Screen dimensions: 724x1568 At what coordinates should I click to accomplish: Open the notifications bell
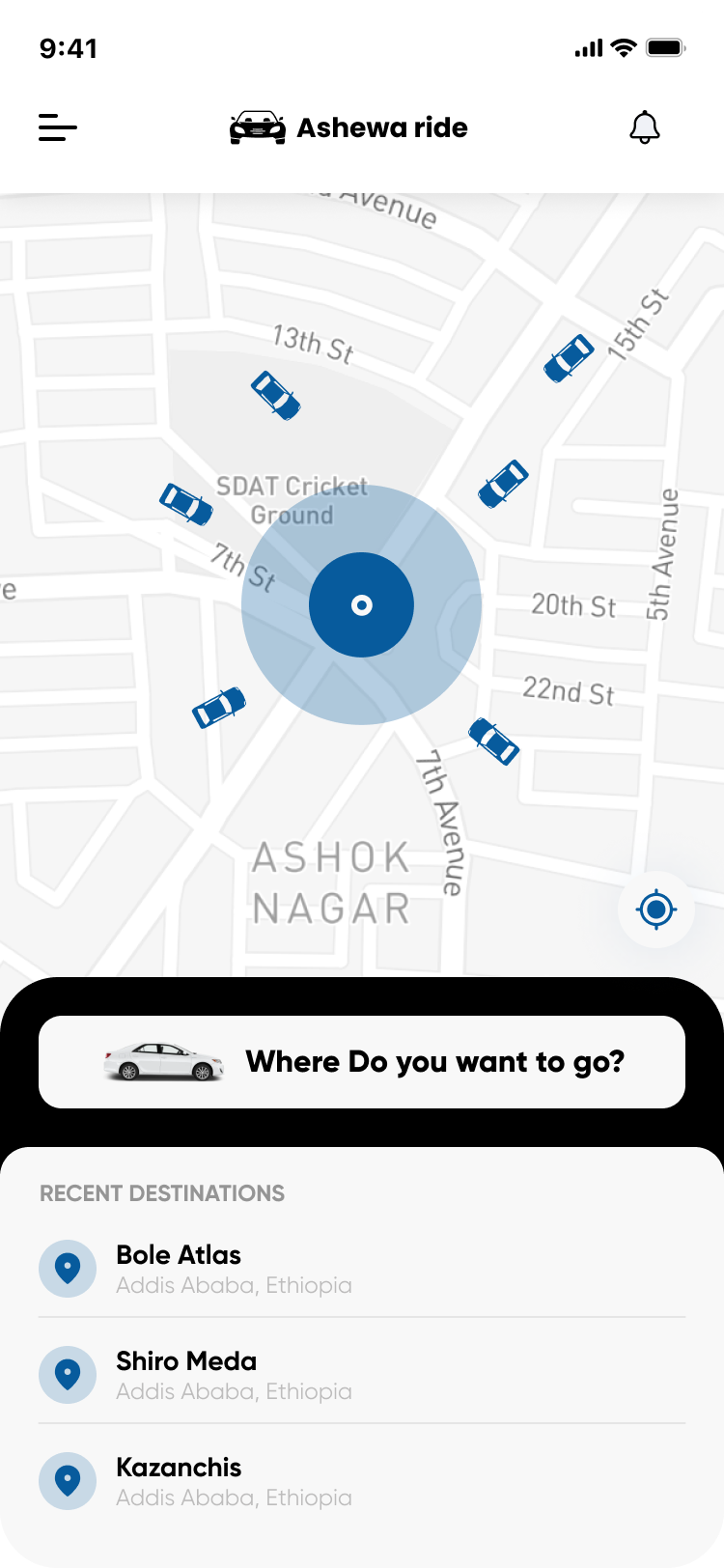644,127
